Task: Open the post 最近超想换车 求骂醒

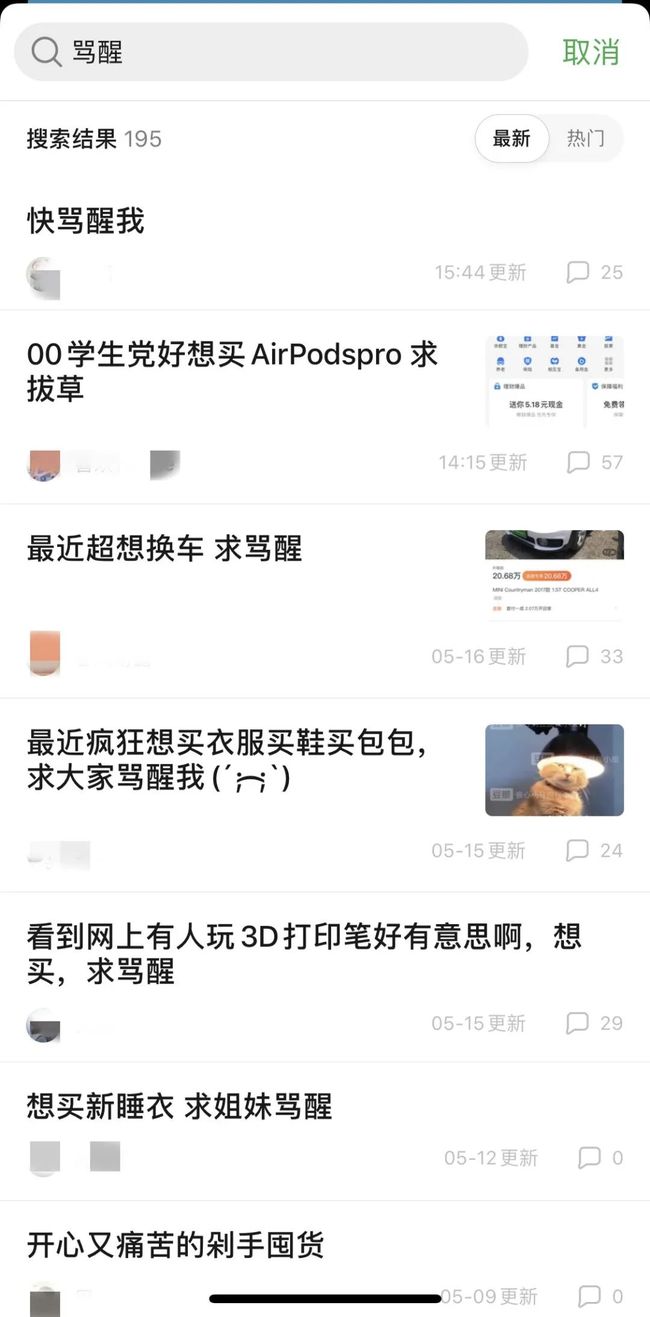Action: click(x=325, y=601)
